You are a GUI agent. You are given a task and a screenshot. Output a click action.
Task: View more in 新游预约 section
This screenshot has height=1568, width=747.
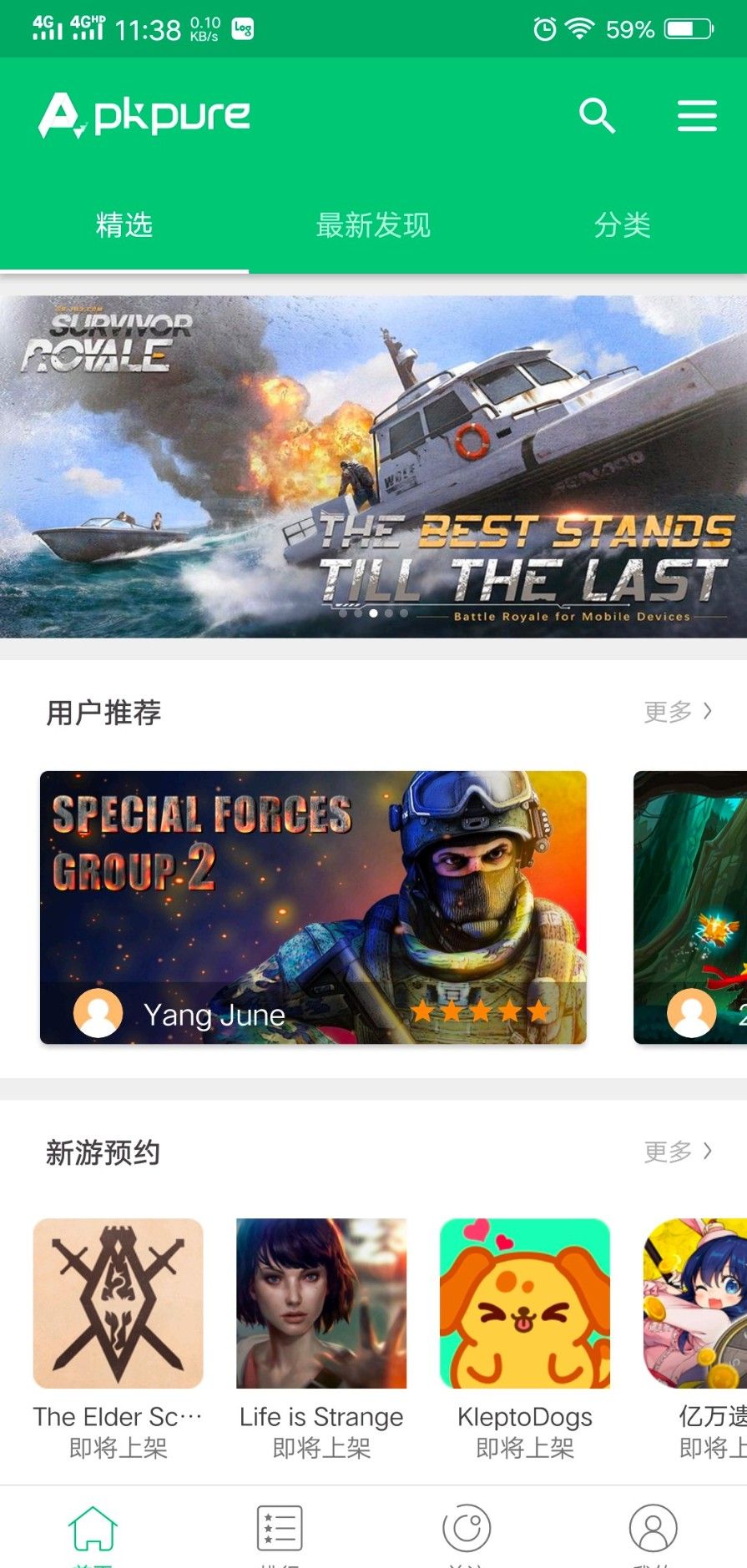(678, 1152)
